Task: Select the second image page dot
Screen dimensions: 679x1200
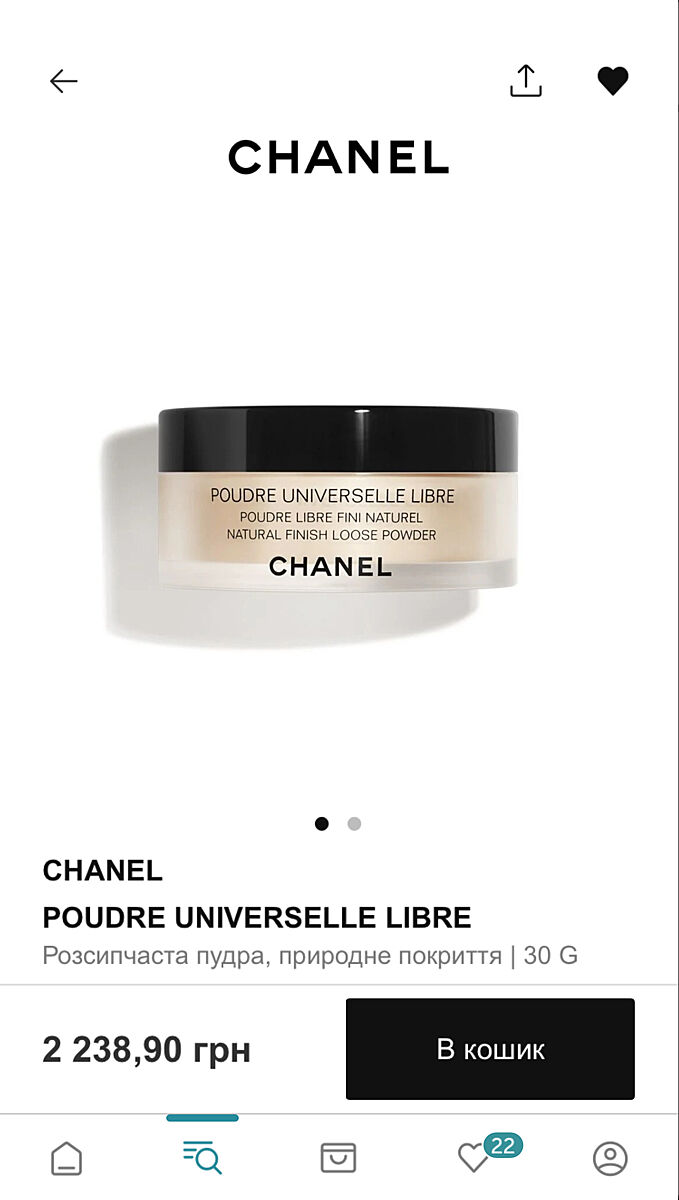Action: click(354, 824)
